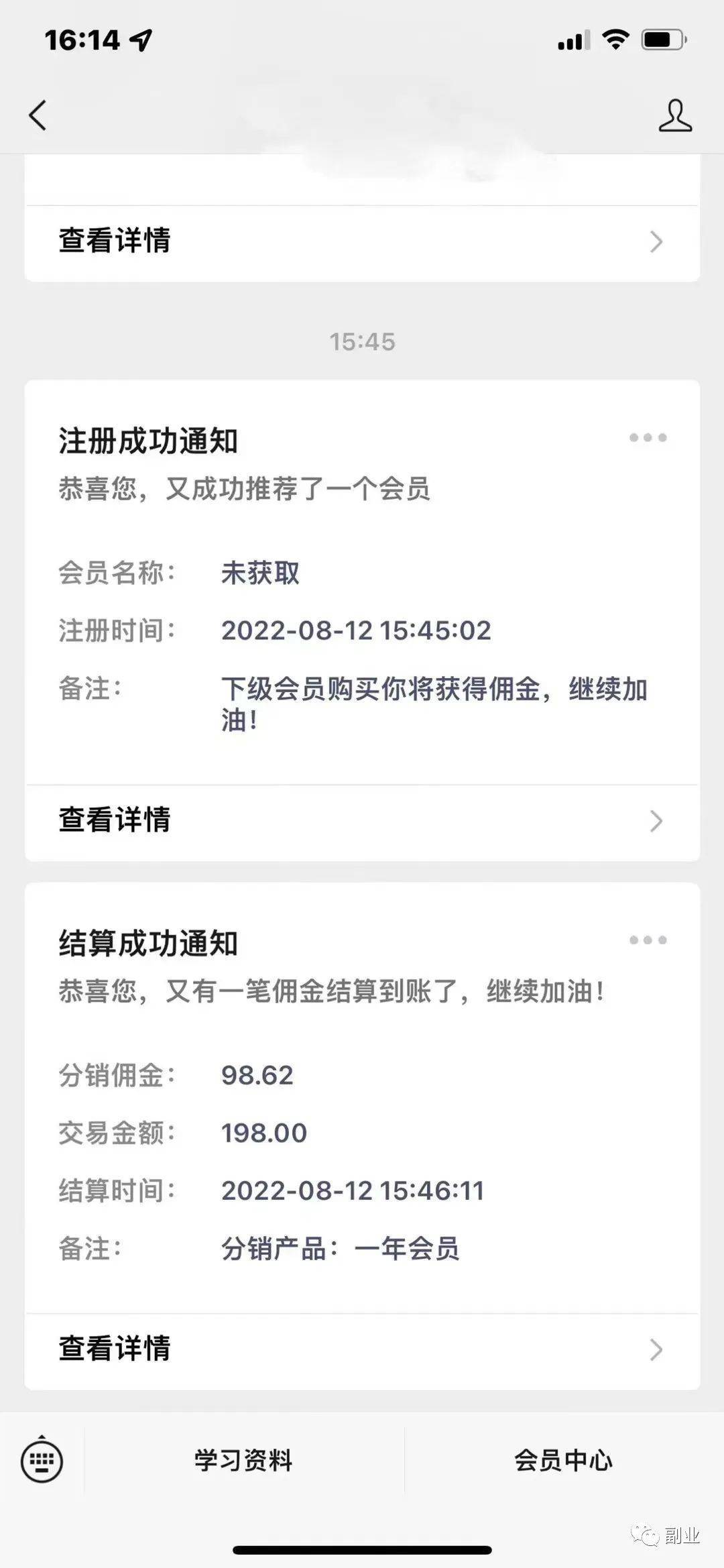
Task: Open the account profile icon
Action: pos(674,115)
